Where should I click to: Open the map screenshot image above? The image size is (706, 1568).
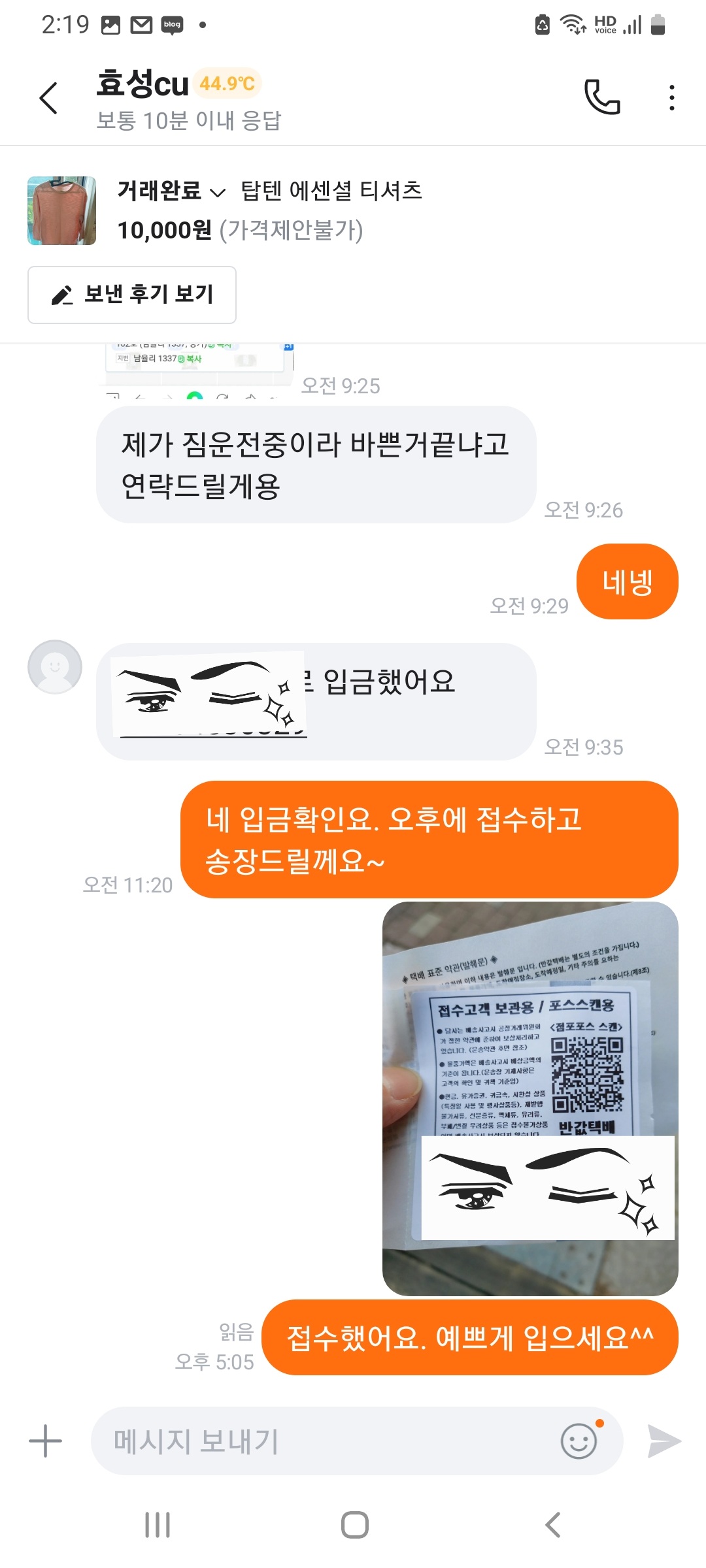click(199, 365)
